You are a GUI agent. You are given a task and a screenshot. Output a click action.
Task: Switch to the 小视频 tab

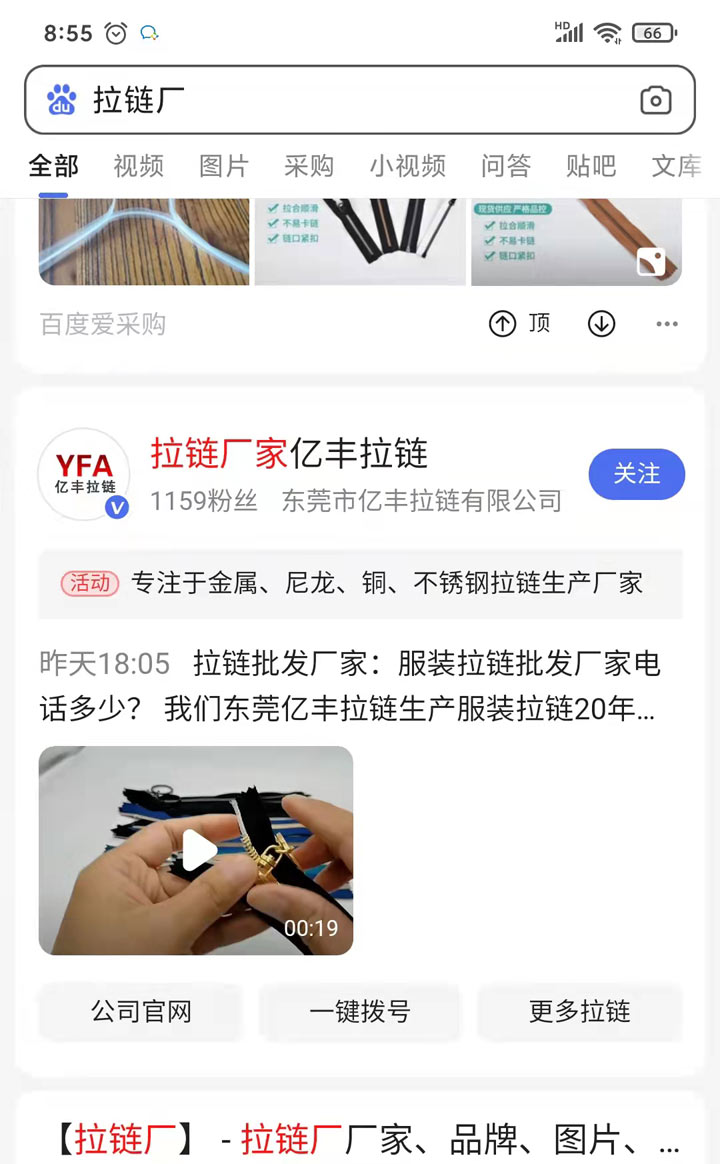tap(408, 166)
